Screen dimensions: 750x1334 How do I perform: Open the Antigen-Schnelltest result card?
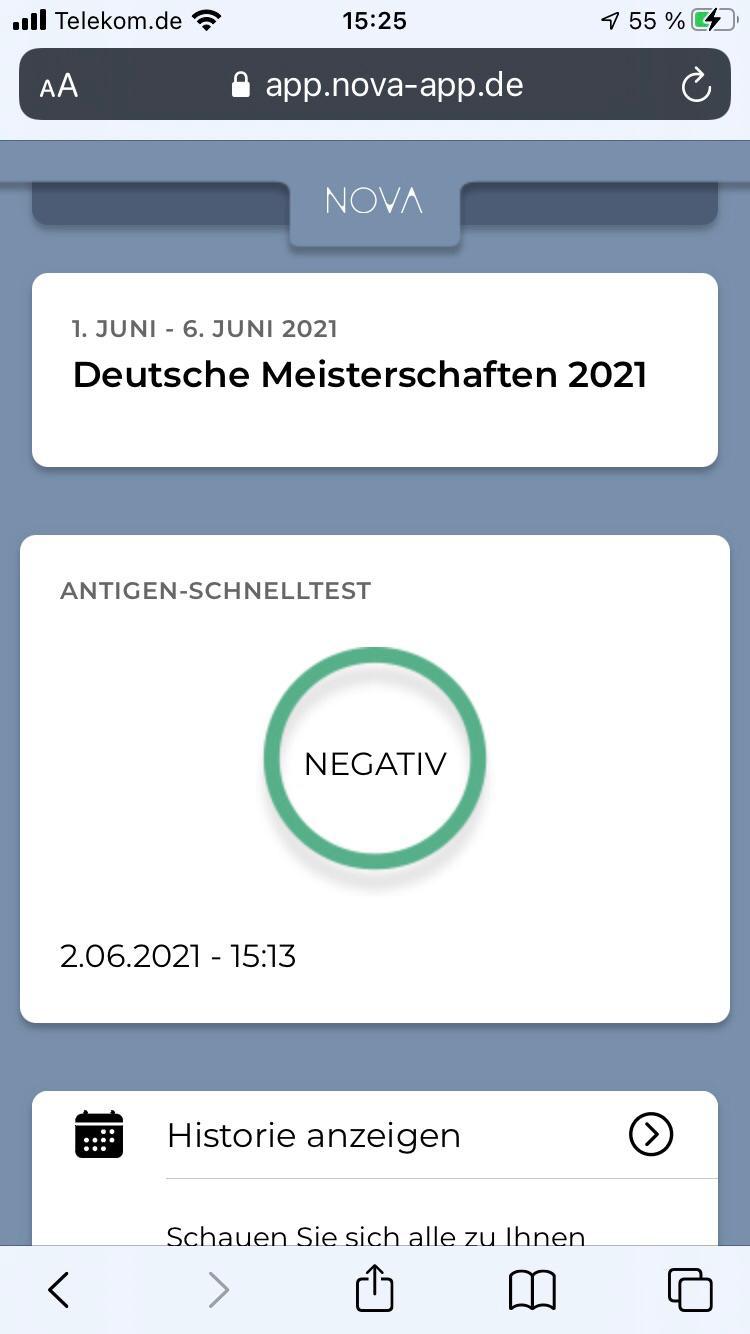(x=375, y=778)
